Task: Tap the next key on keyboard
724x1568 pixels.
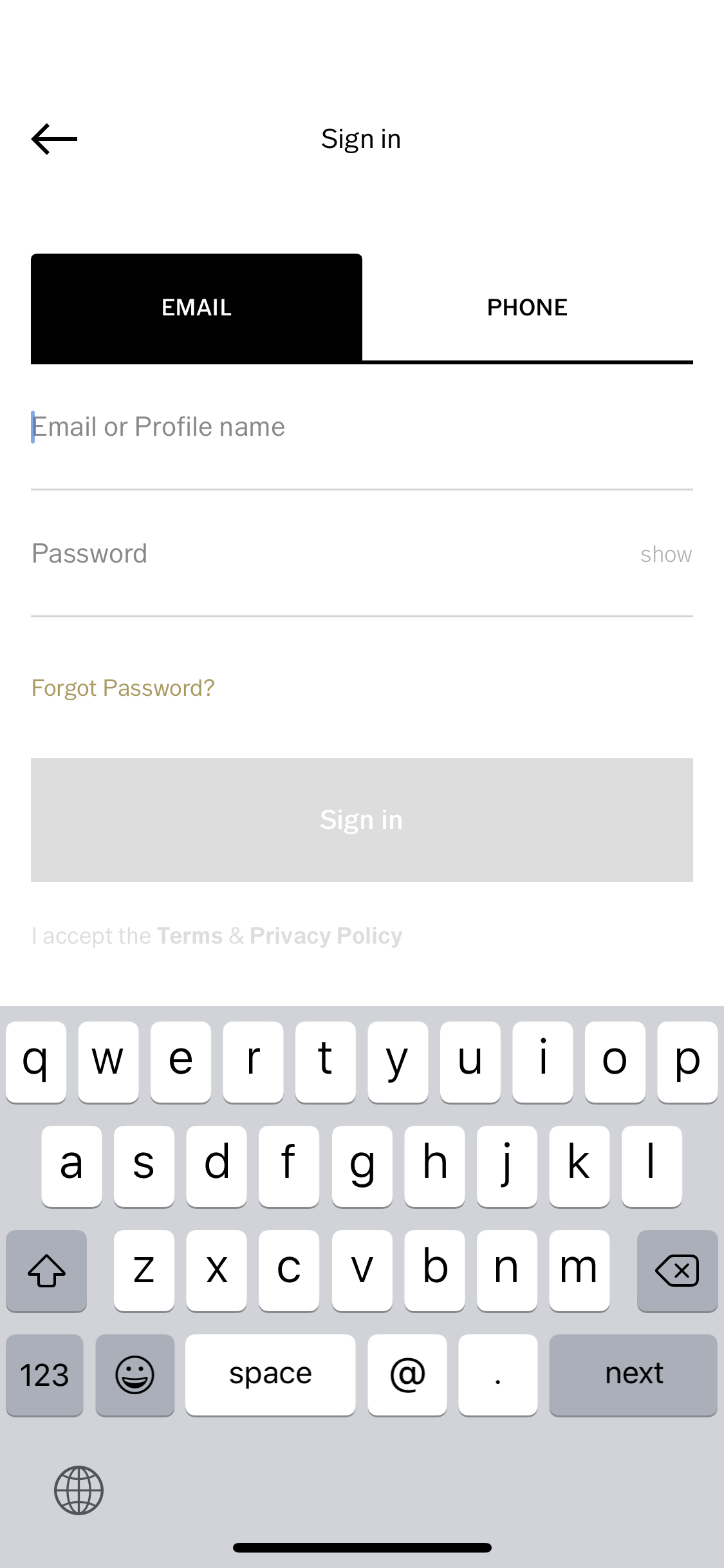Action: pos(633,1374)
